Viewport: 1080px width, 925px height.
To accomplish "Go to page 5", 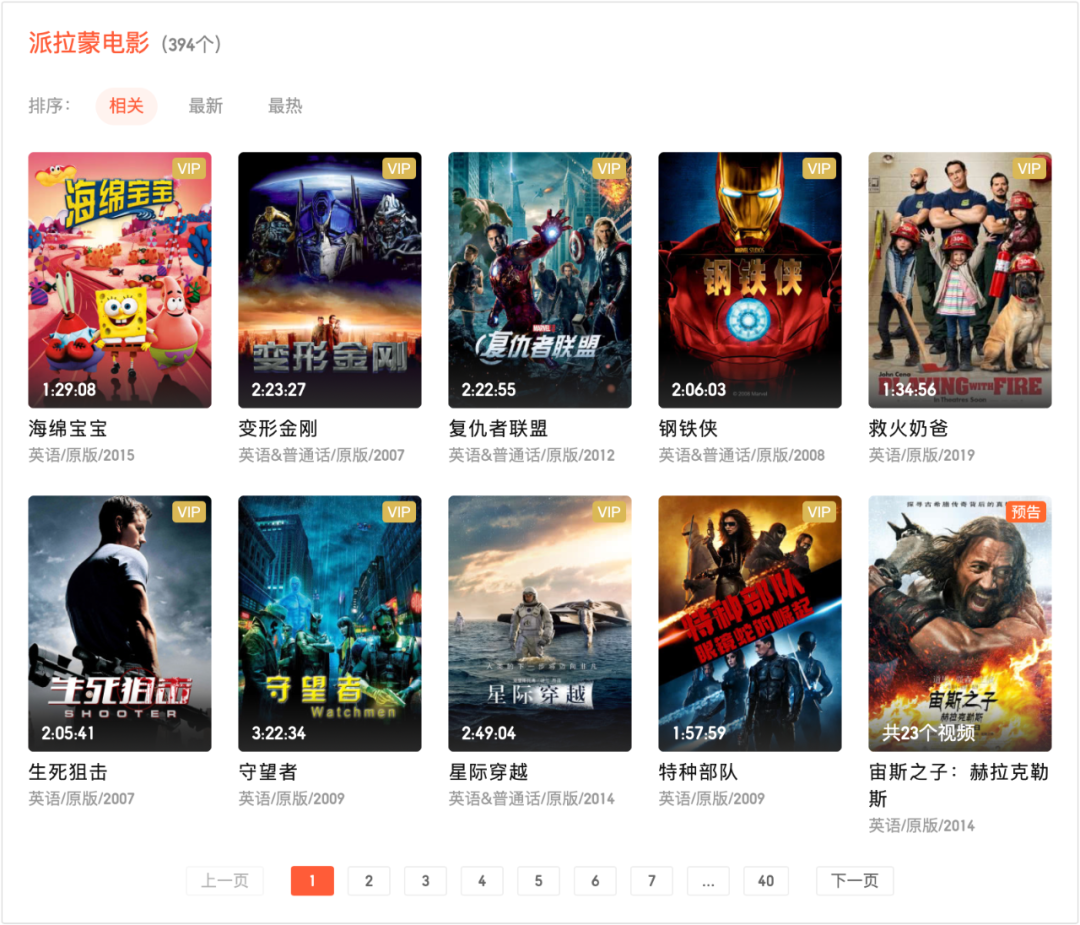I will (x=538, y=881).
